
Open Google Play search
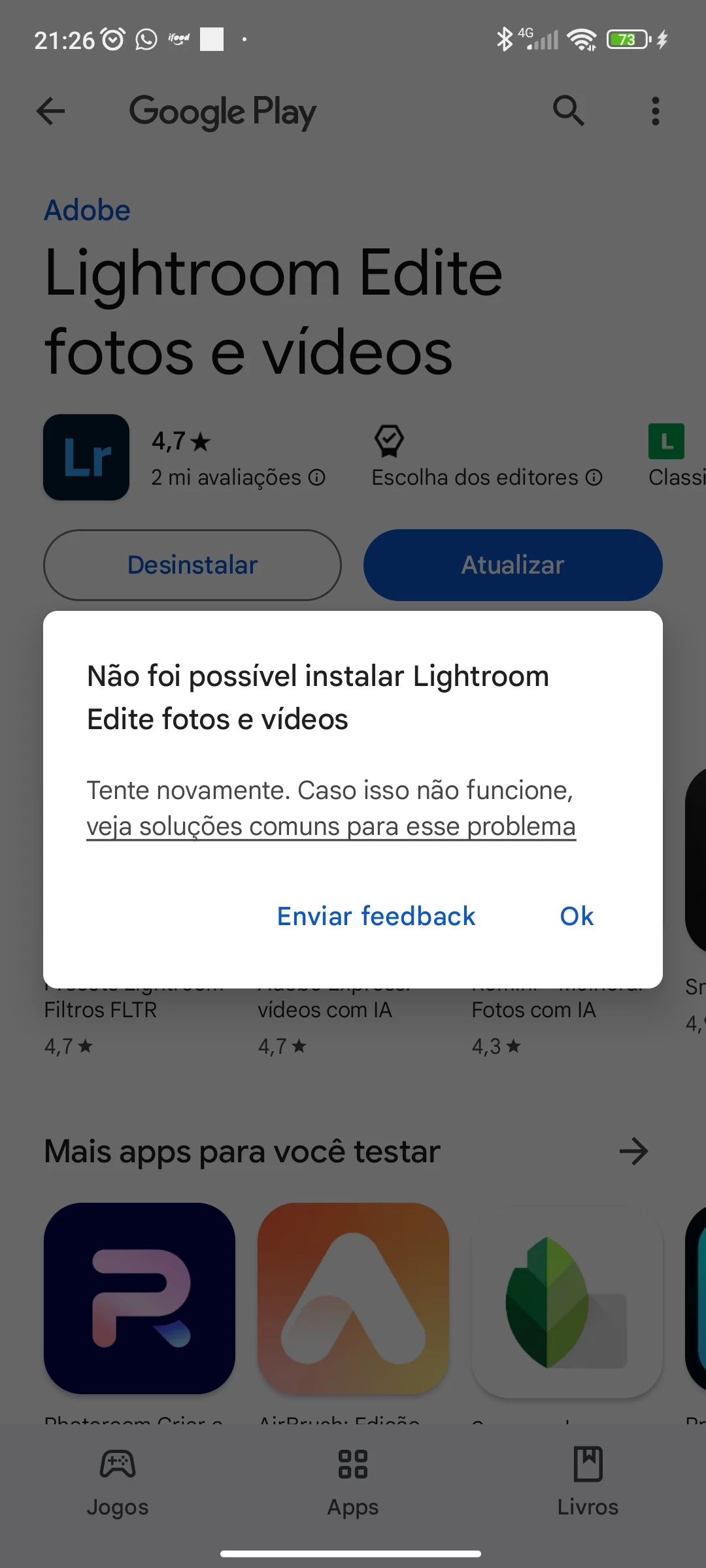click(568, 111)
